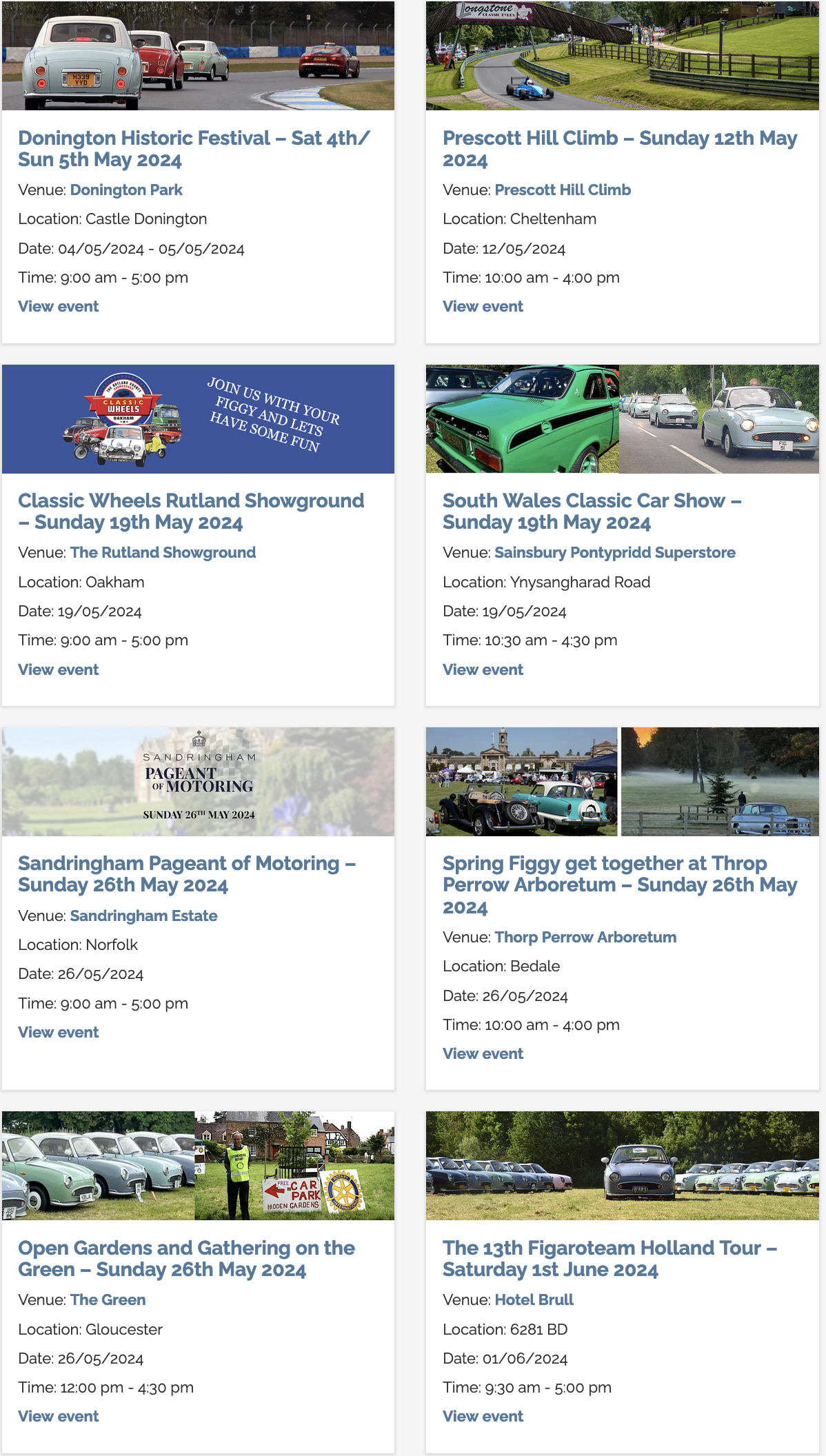Open the Donington Park venue link
Viewport: 826px width, 1456px height.
tap(126, 190)
